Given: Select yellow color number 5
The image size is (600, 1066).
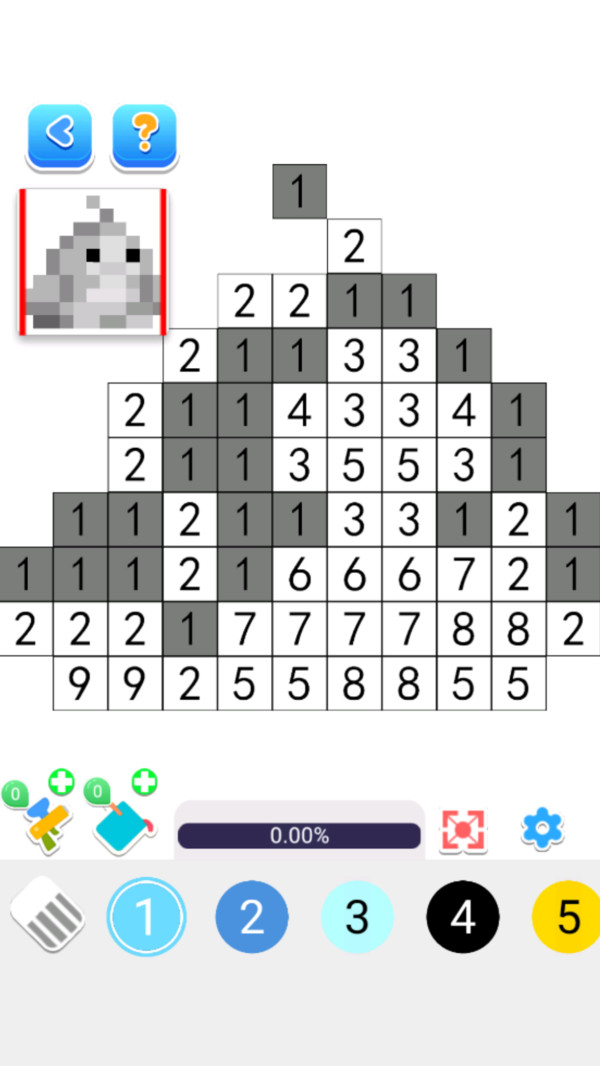Looking at the screenshot, I should (x=567, y=917).
